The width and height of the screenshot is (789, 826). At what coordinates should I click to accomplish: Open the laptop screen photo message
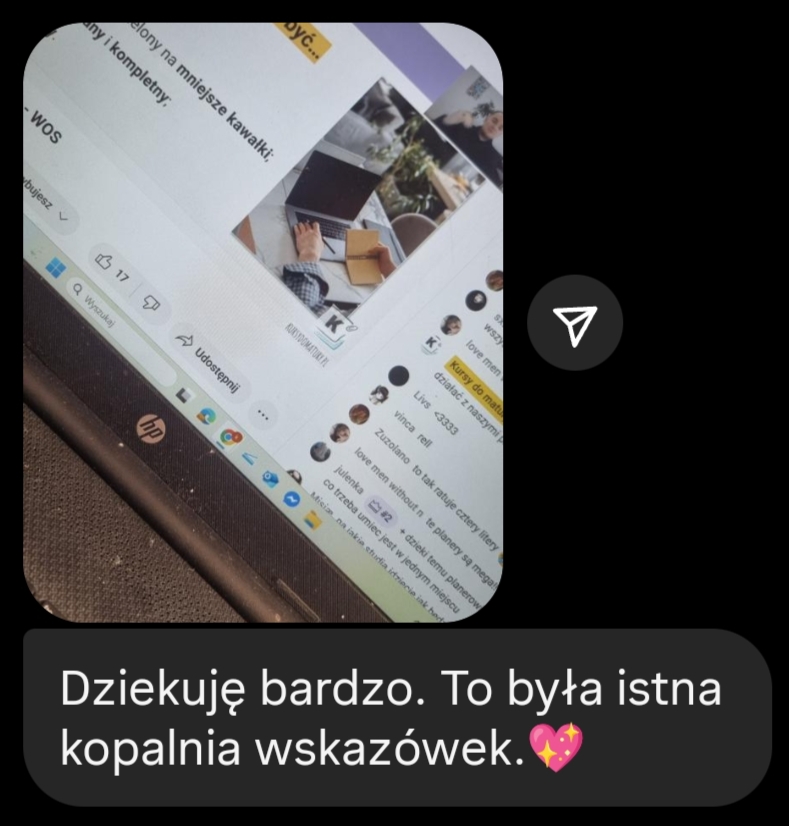coord(263,322)
